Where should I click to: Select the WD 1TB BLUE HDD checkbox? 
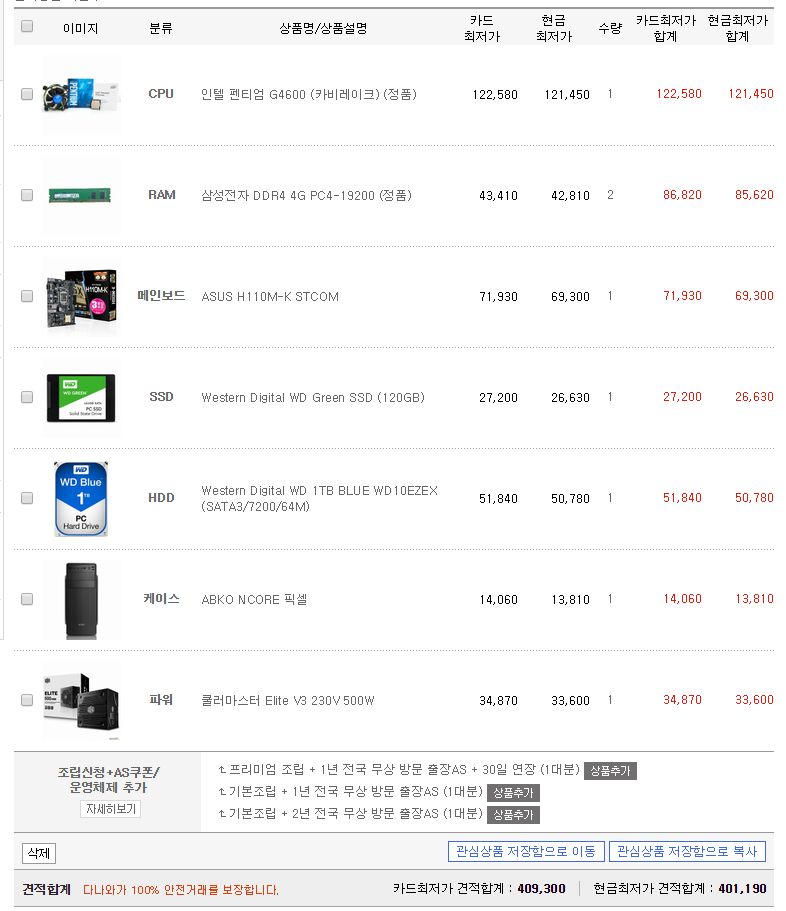(x=27, y=498)
